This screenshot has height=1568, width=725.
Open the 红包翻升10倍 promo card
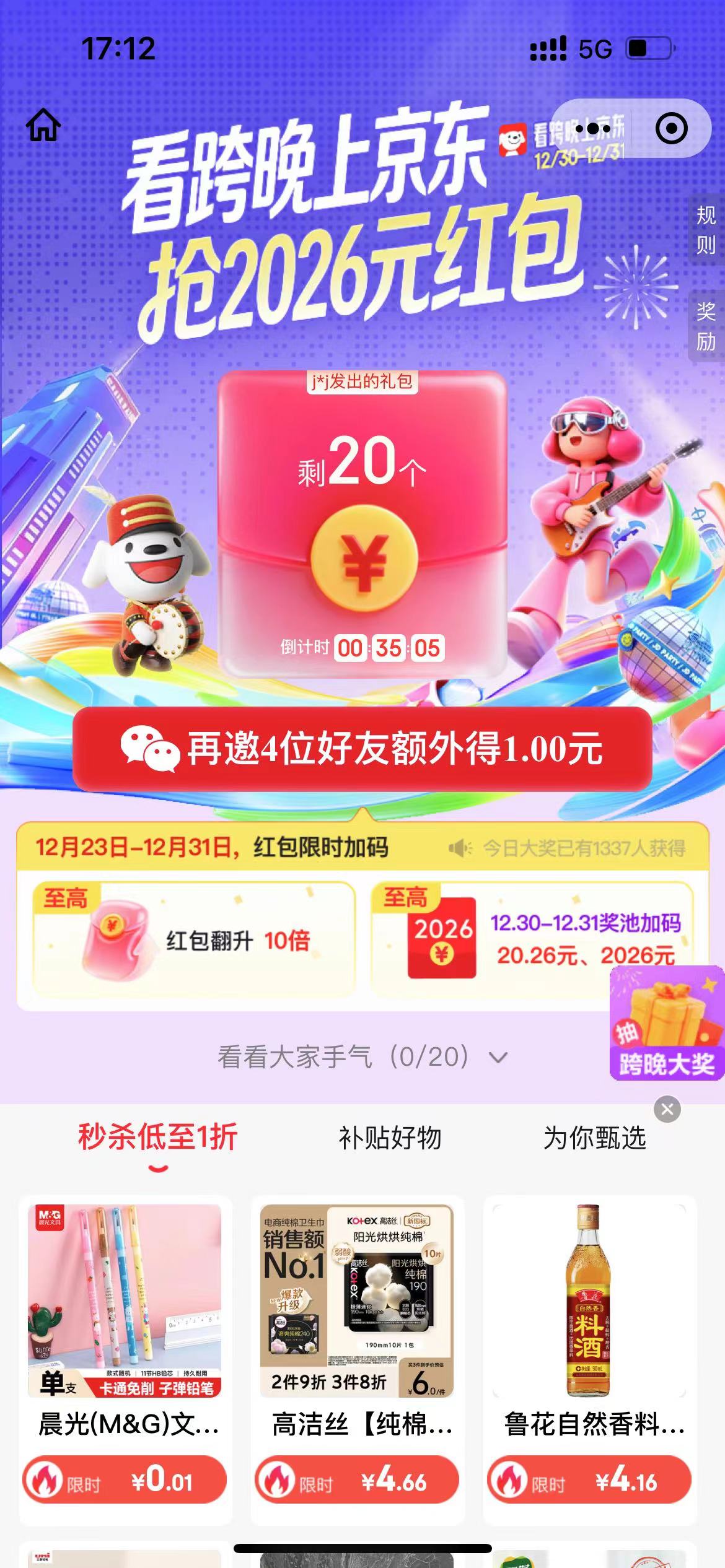[193, 940]
